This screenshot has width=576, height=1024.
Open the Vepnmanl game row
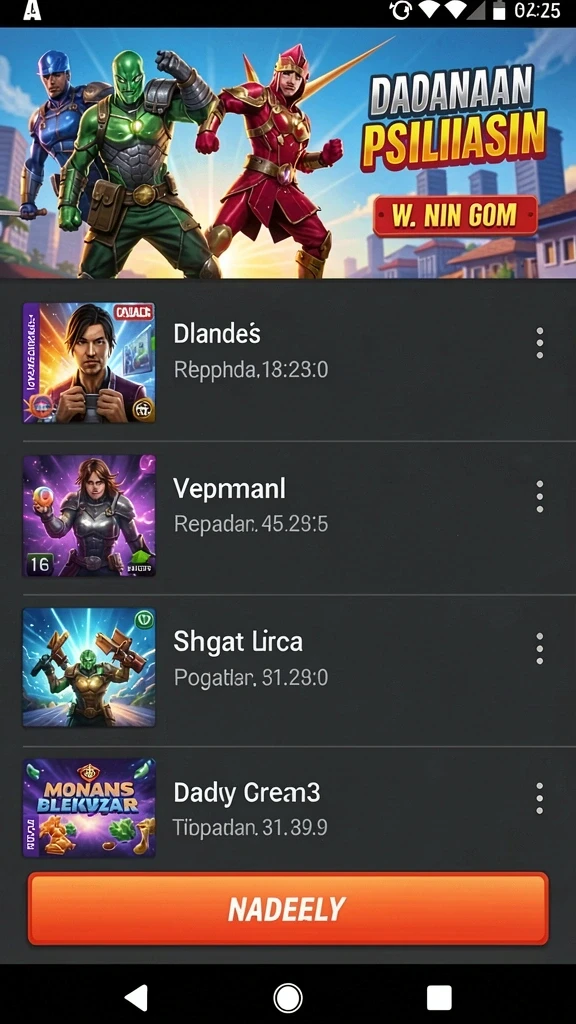pyautogui.click(x=288, y=517)
